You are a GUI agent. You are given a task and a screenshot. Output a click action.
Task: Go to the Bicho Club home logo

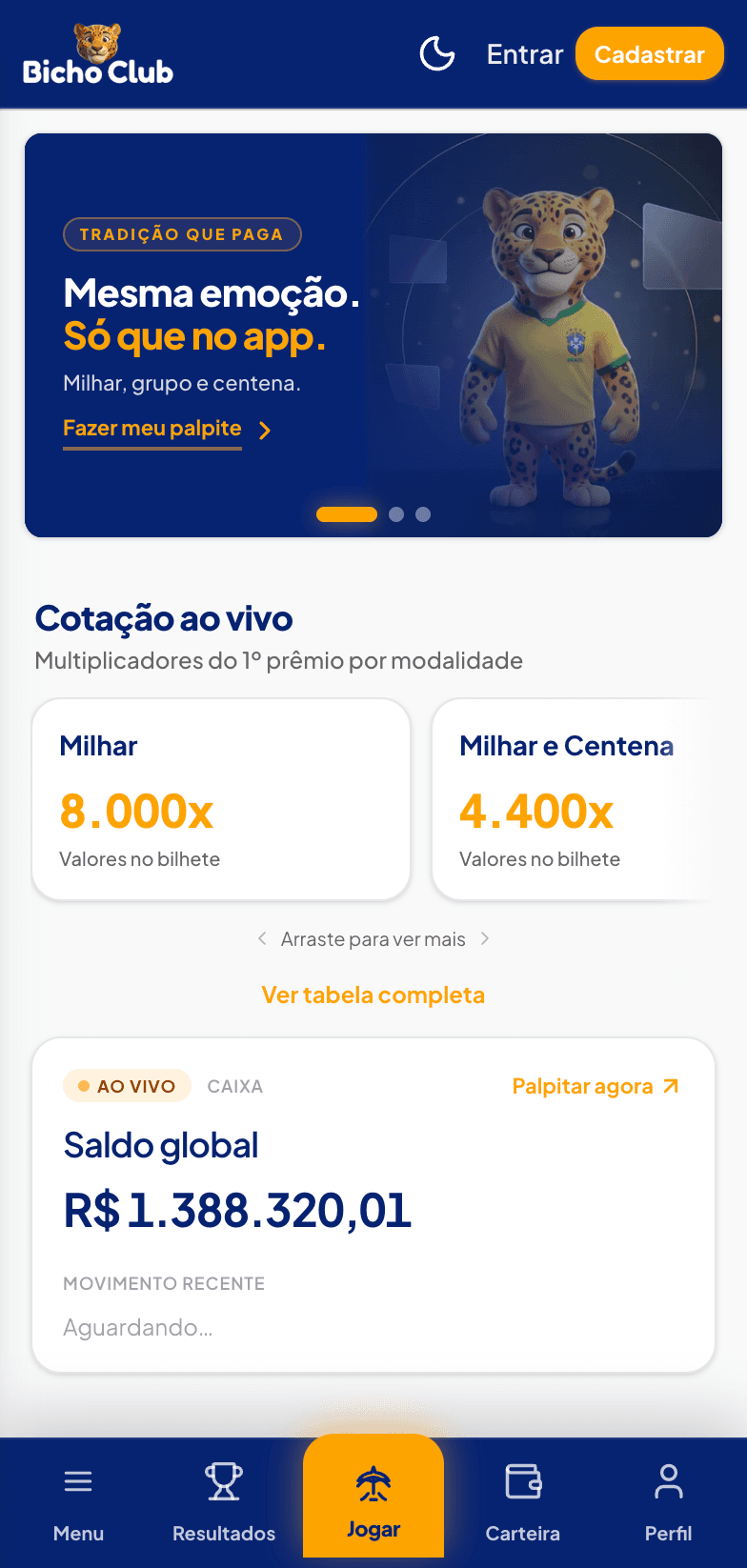coord(98,55)
